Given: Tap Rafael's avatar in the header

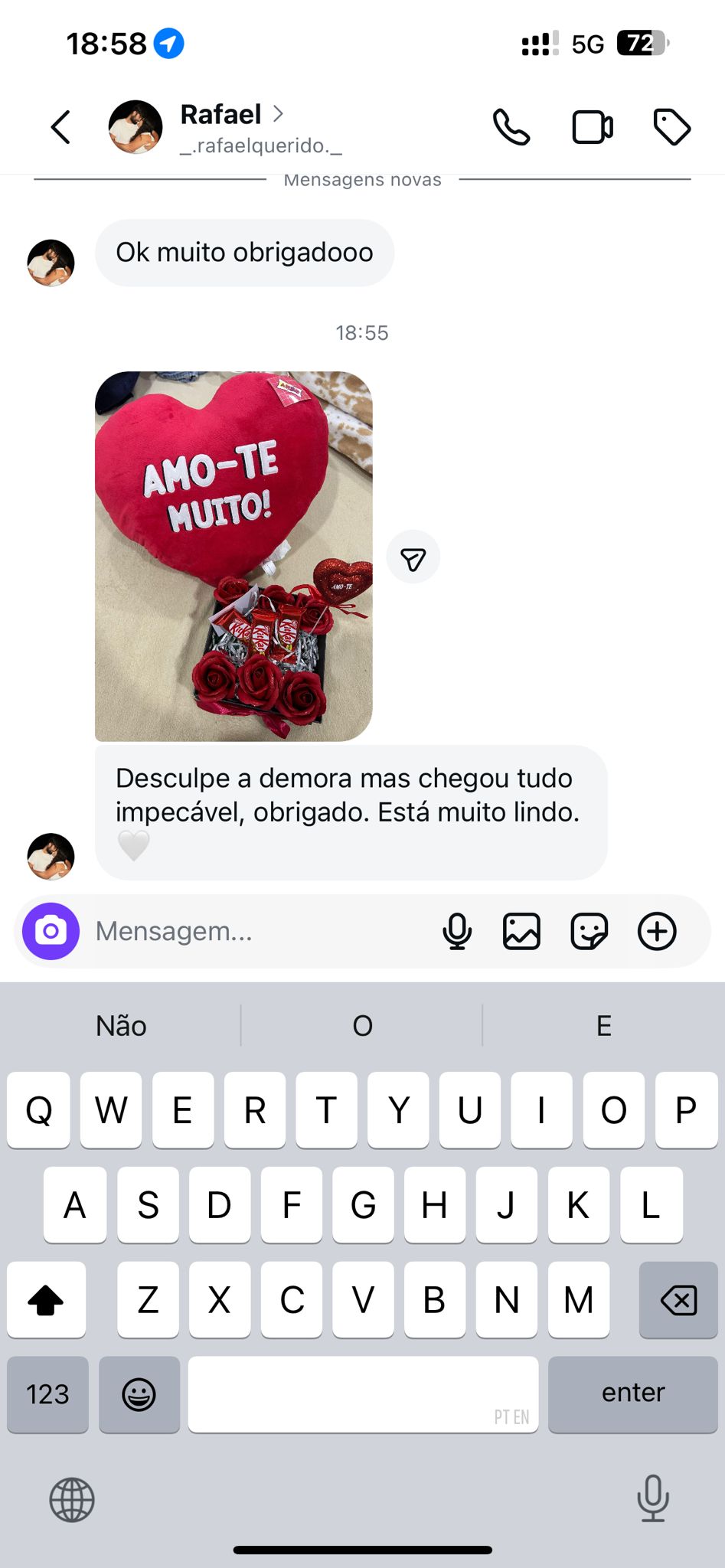Looking at the screenshot, I should pyautogui.click(x=136, y=127).
